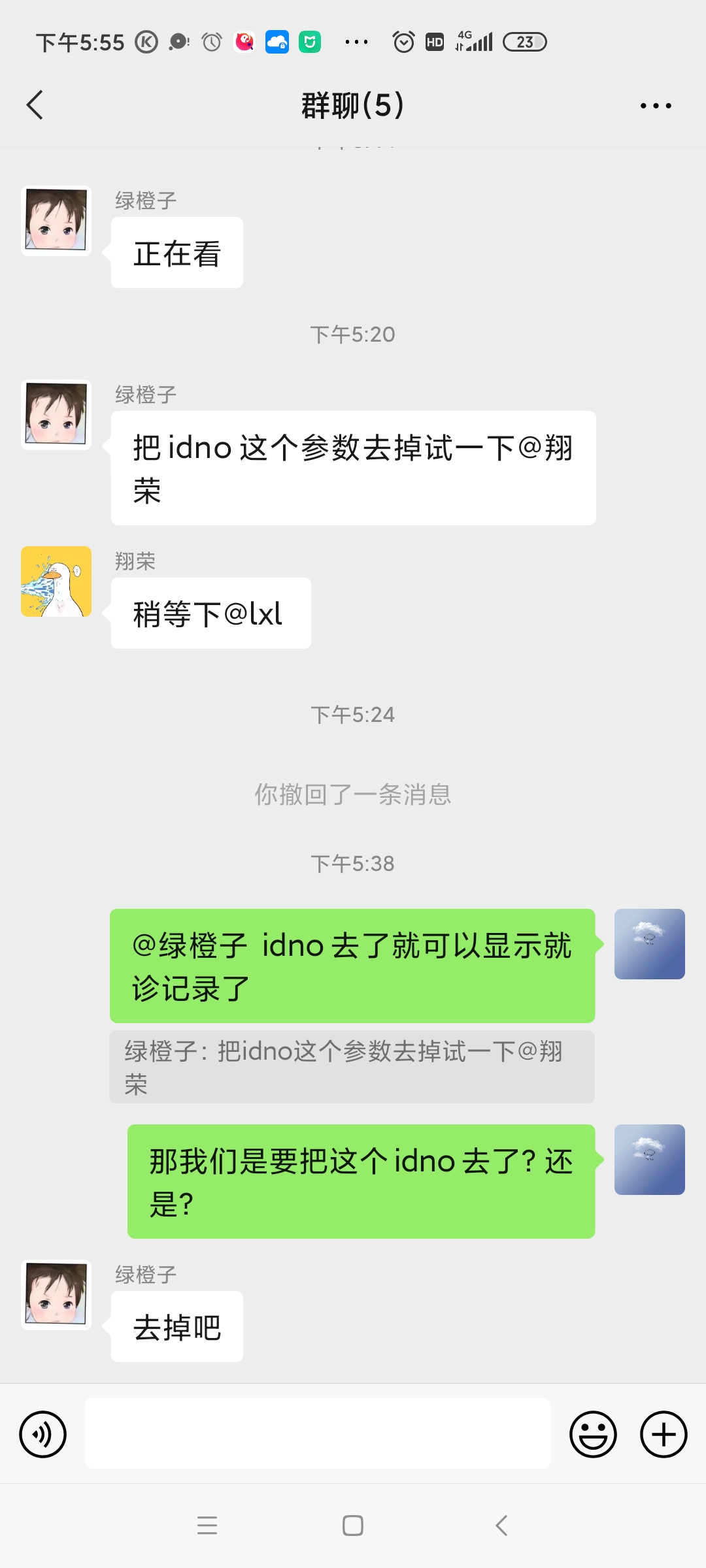Viewport: 706px width, 1568px height.
Task: Open the emoji sticker panel
Action: pos(593,1435)
